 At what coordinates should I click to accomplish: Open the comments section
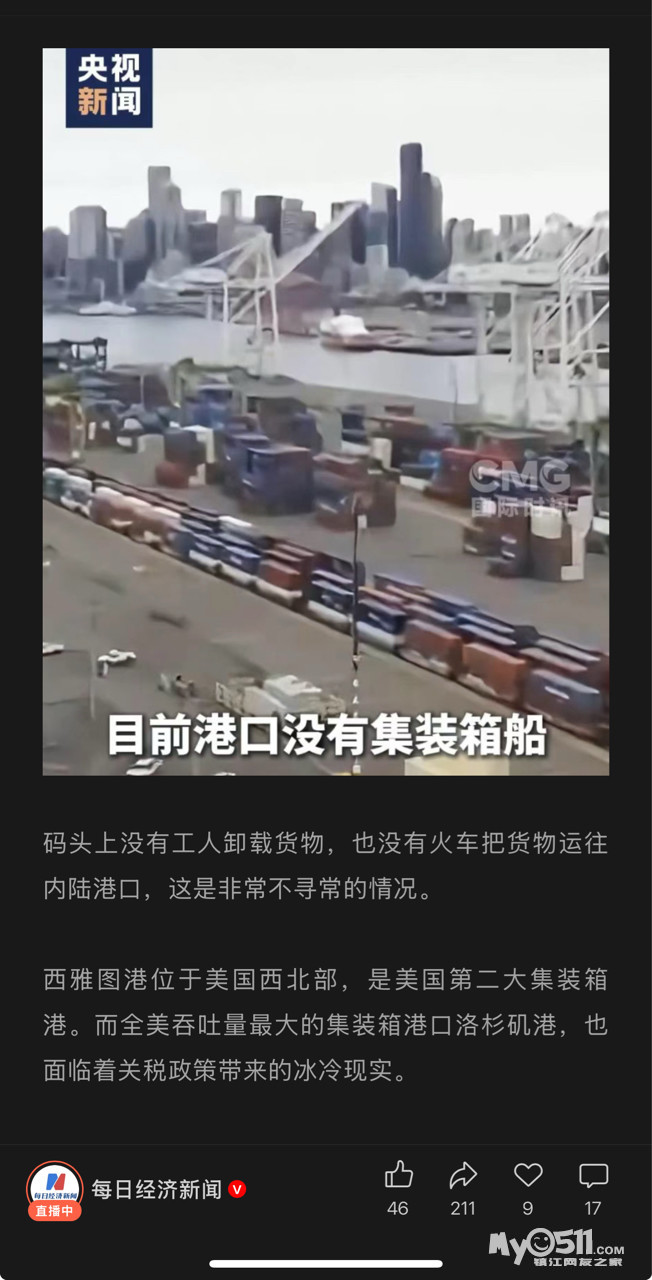point(593,1176)
